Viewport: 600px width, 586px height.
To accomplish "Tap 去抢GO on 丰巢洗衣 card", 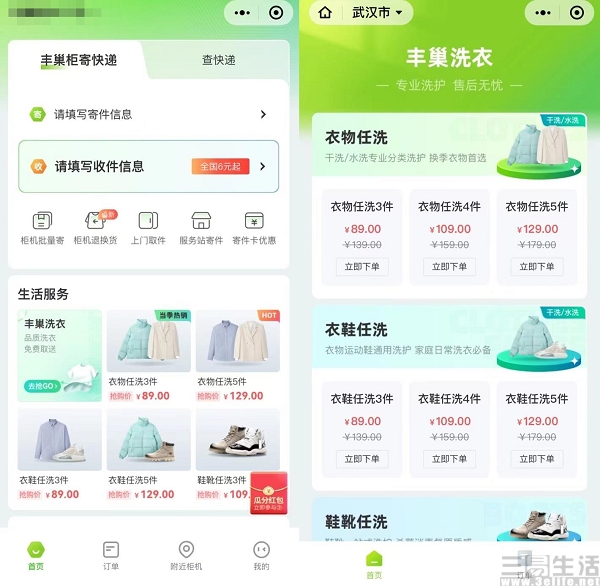I will coord(39,386).
